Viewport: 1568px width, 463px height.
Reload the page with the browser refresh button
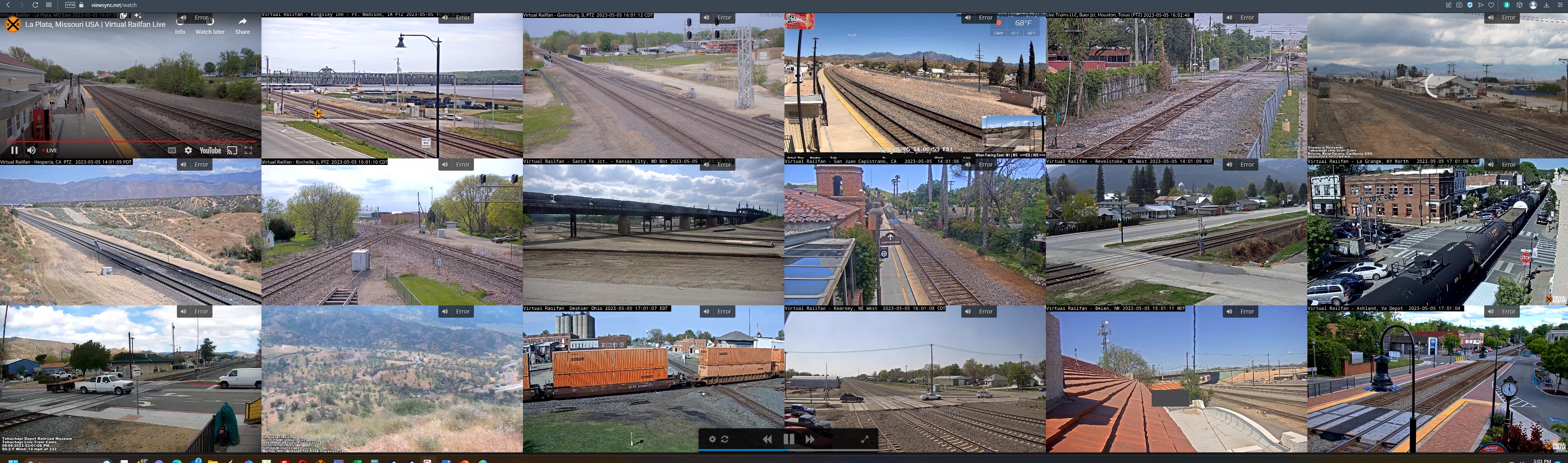pyautogui.click(x=35, y=5)
